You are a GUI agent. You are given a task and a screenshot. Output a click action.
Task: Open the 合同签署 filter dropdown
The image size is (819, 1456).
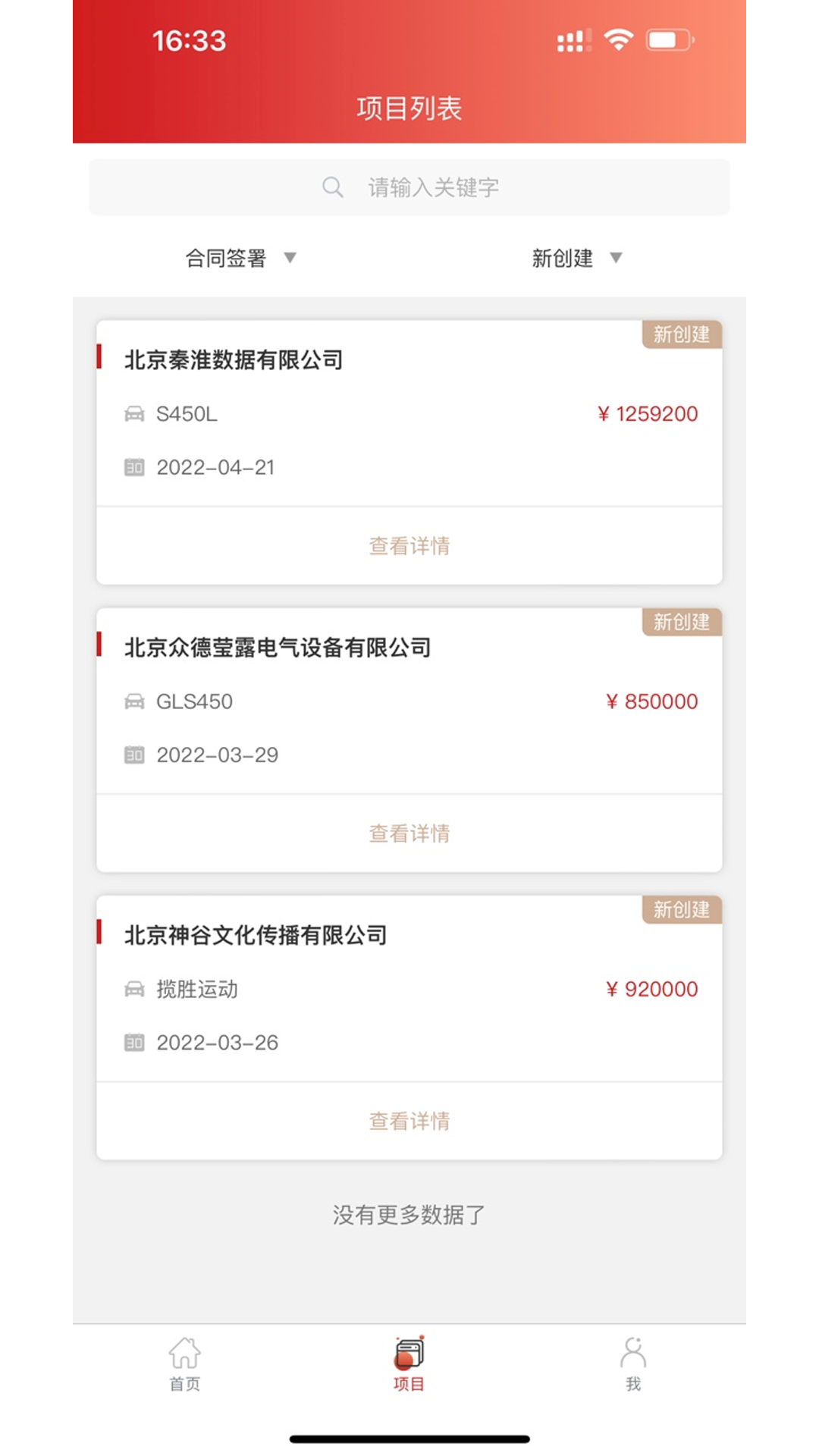coord(227,258)
